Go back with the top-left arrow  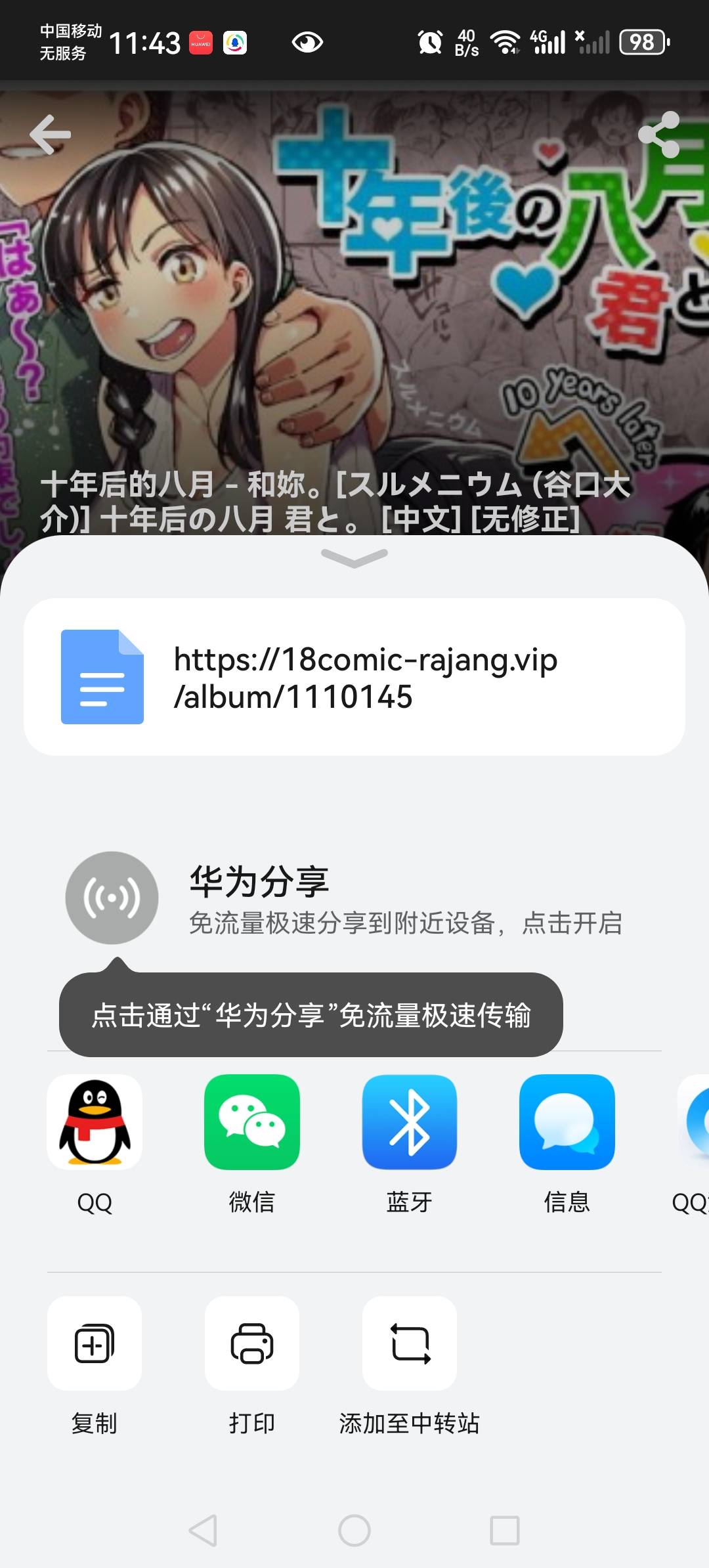pyautogui.click(x=50, y=135)
